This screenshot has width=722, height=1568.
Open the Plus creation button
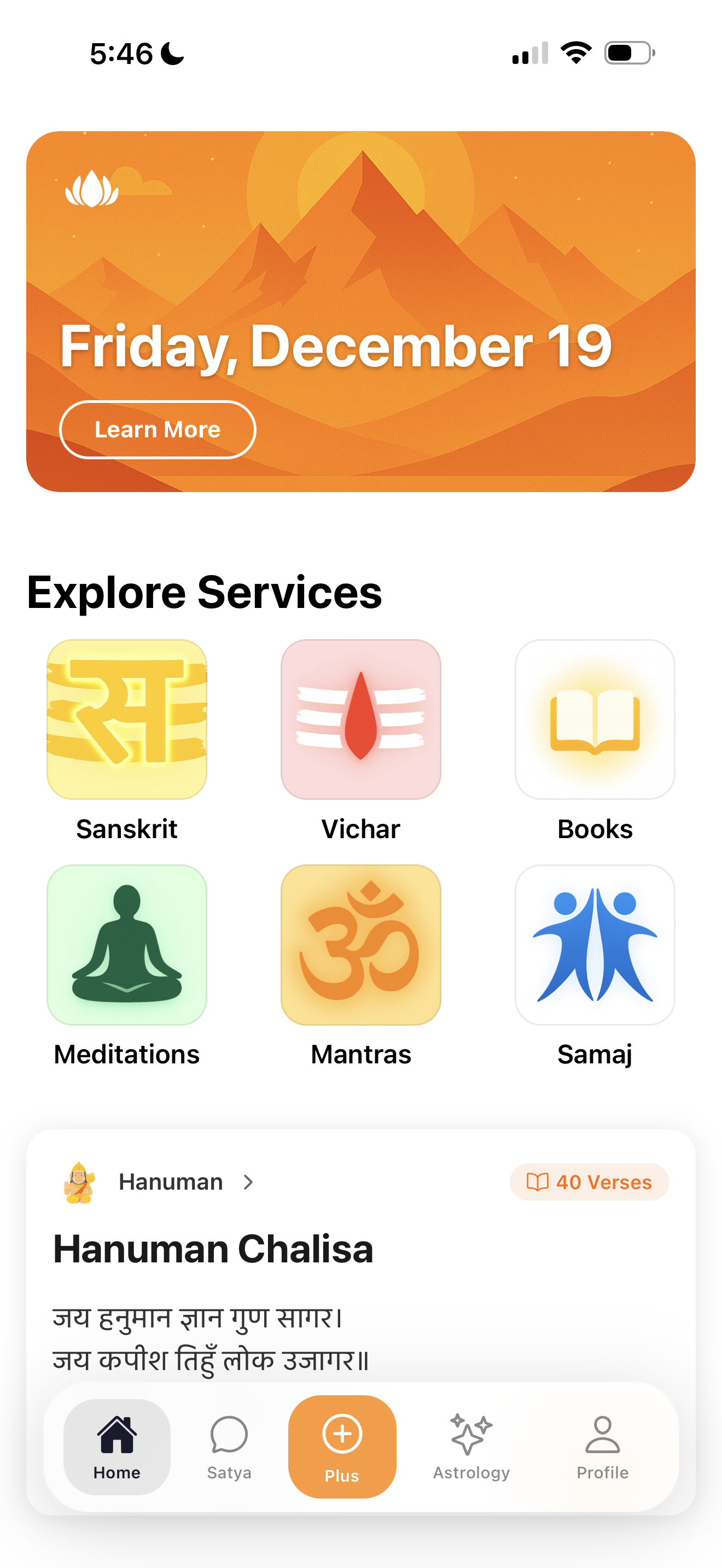tap(342, 1448)
